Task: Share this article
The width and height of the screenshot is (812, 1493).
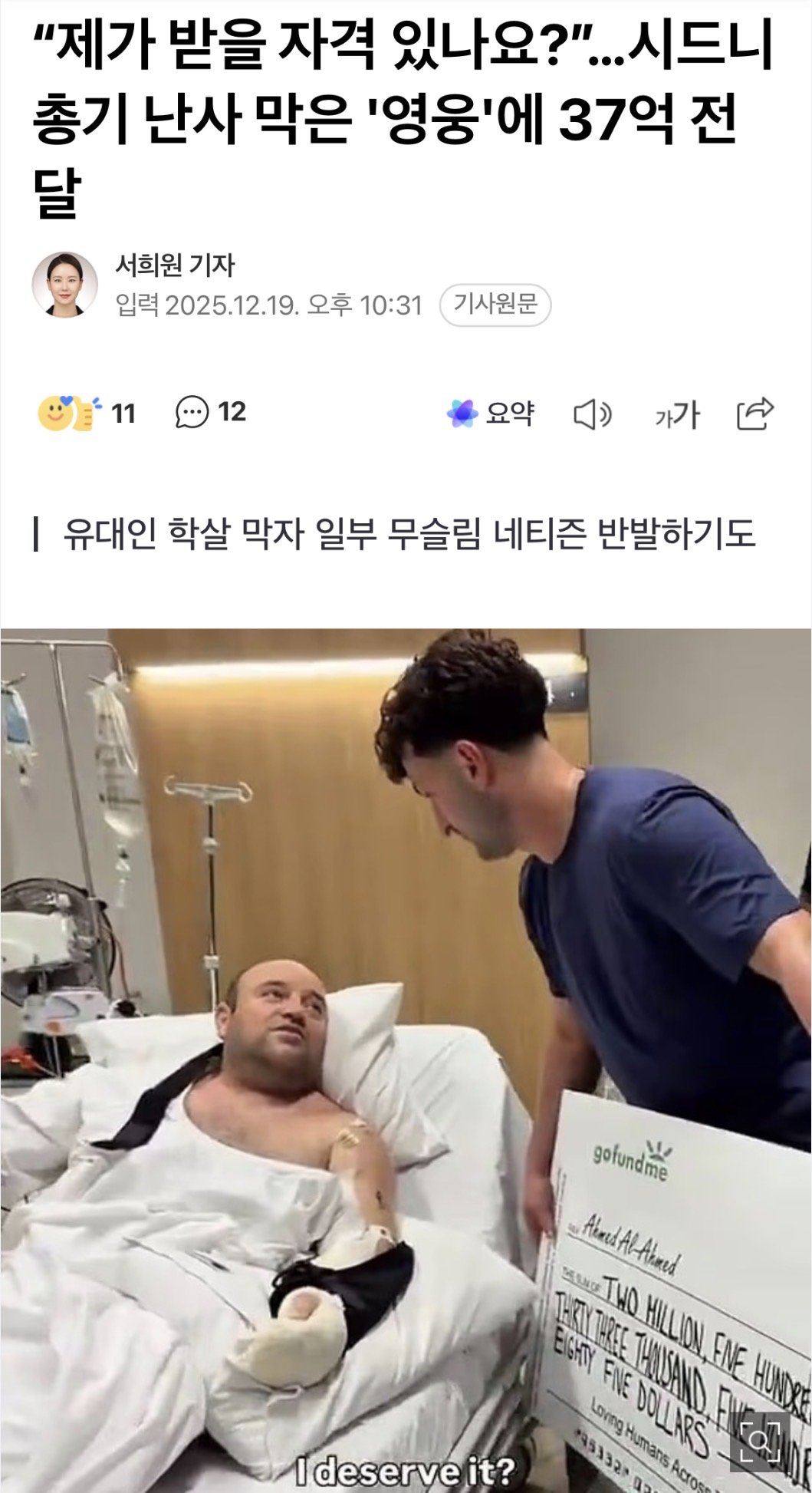Action: [x=754, y=414]
